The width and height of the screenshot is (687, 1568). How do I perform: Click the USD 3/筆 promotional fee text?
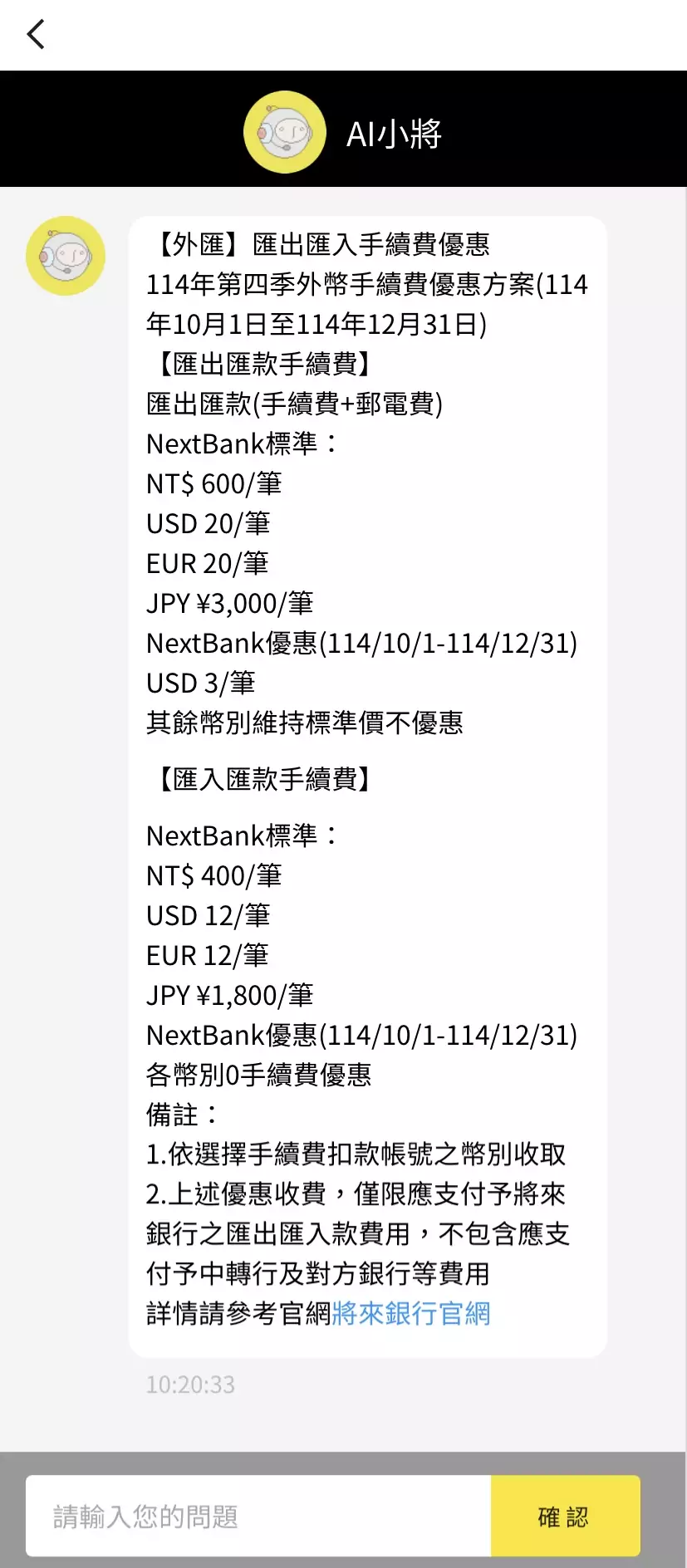click(x=202, y=683)
